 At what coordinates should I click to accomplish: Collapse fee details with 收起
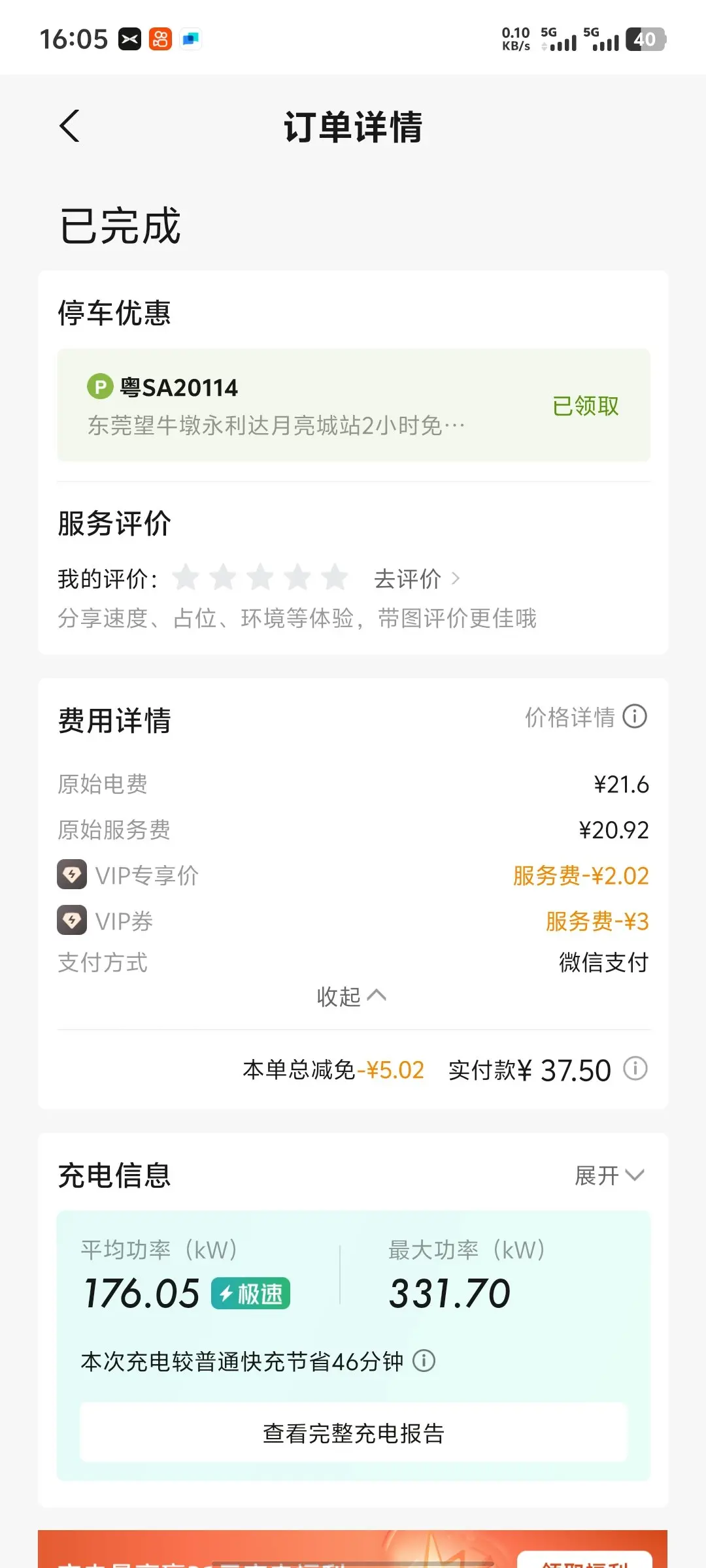[x=352, y=996]
